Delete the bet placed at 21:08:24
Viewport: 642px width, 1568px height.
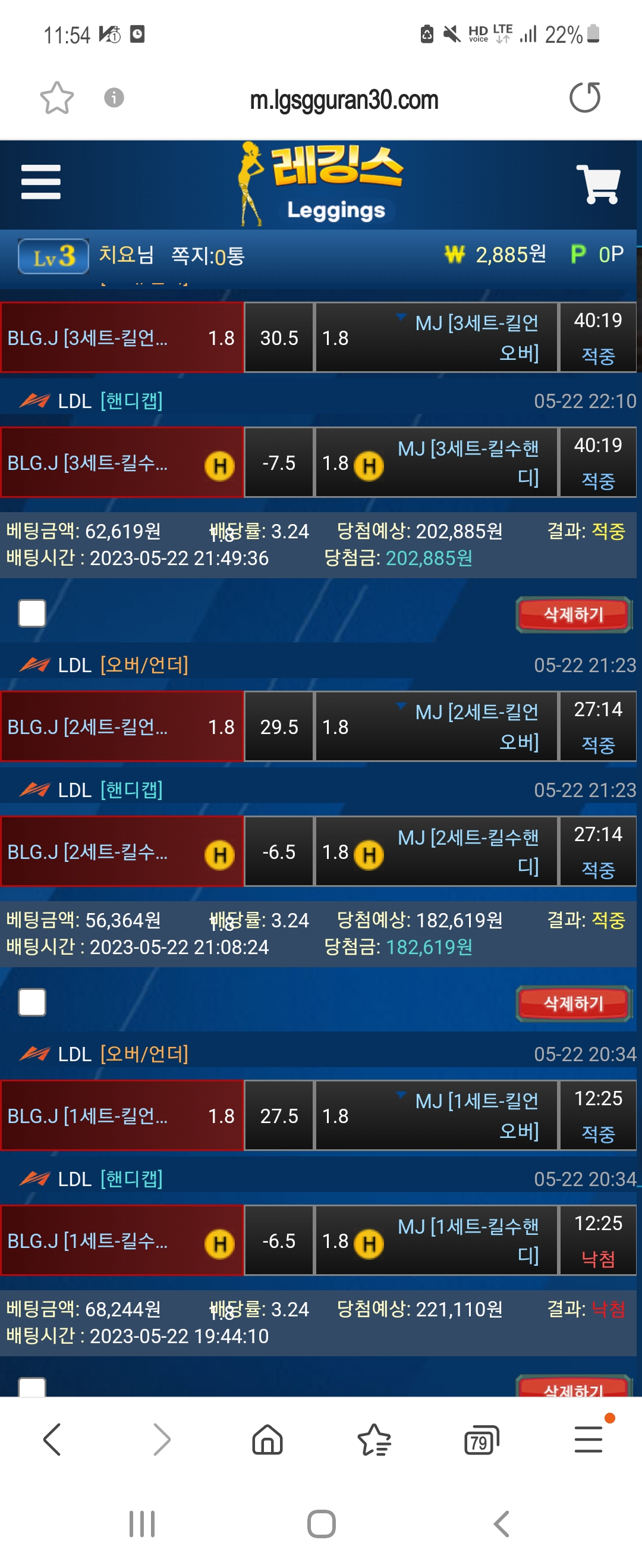pyautogui.click(x=573, y=1003)
